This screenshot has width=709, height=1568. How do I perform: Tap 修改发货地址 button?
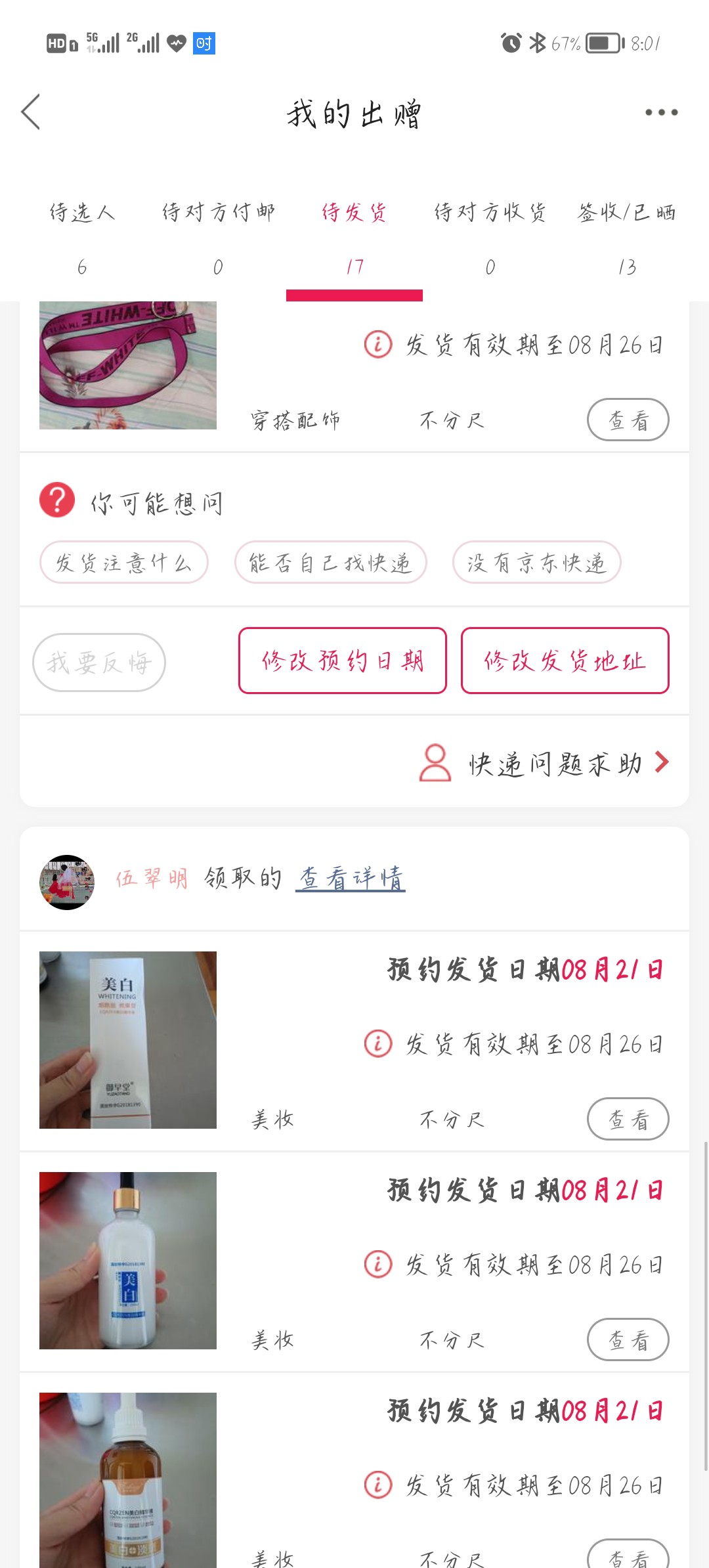coord(565,661)
